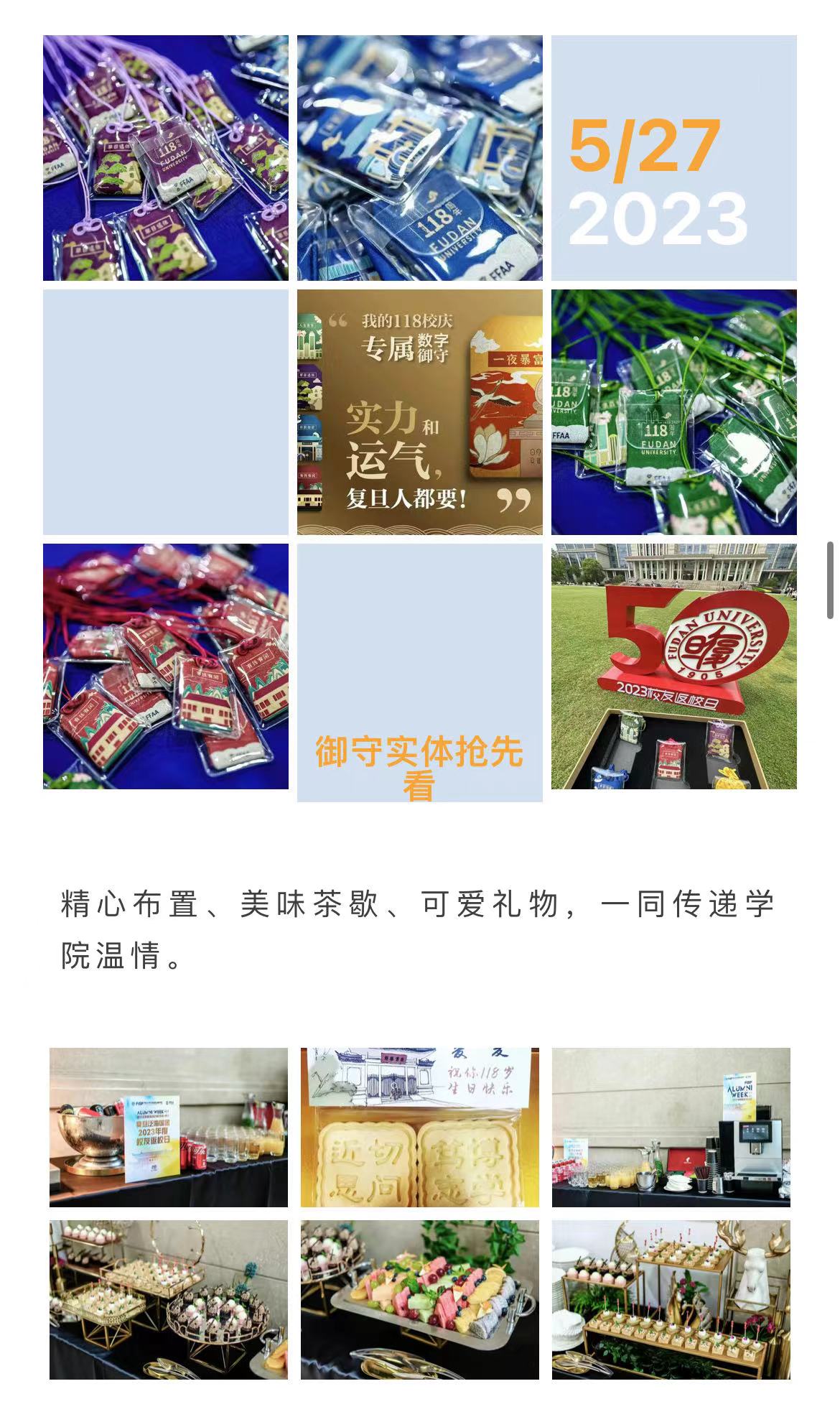Open the gold digital omamori poster image
Viewport: 840px width, 1422px height.
coord(419,412)
